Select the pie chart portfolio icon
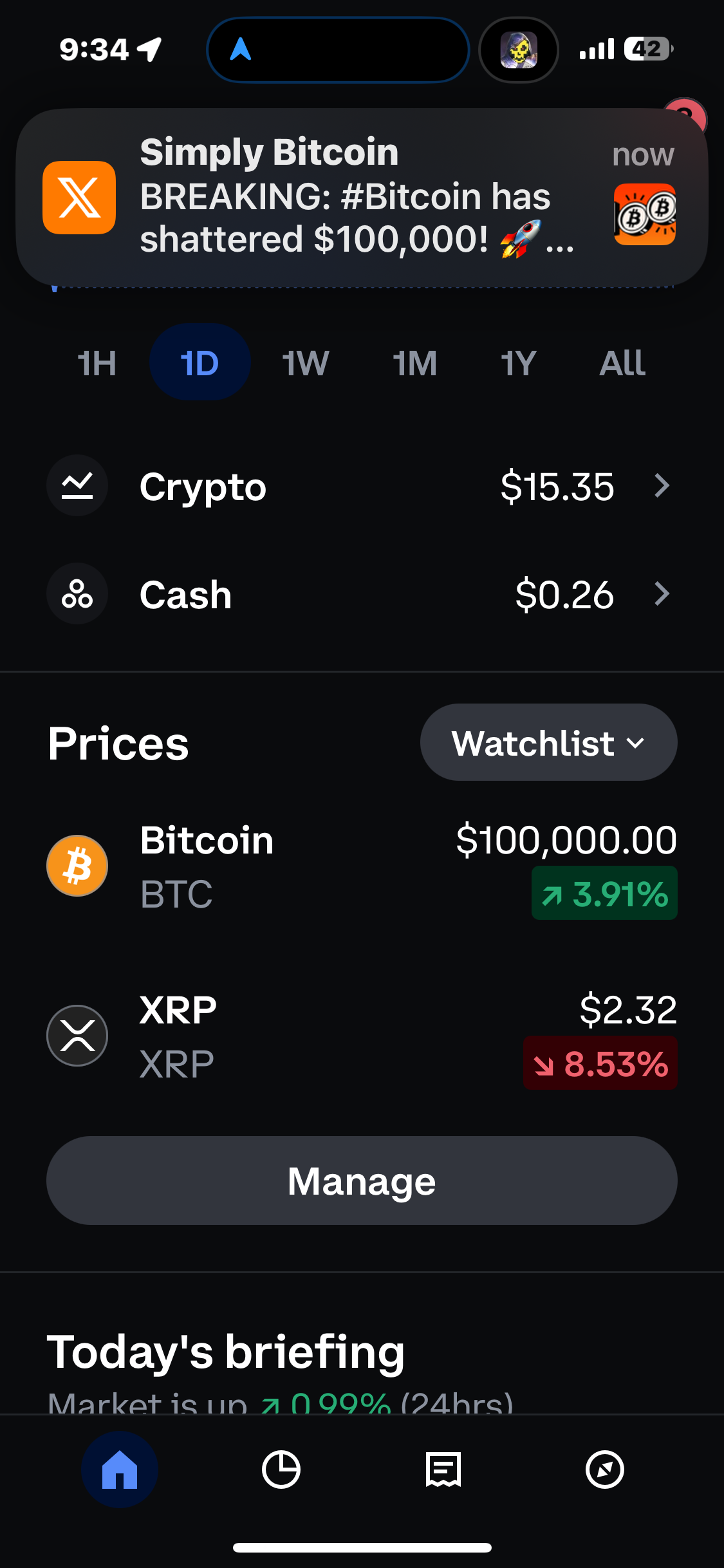The height and width of the screenshot is (1568, 724). click(281, 1468)
